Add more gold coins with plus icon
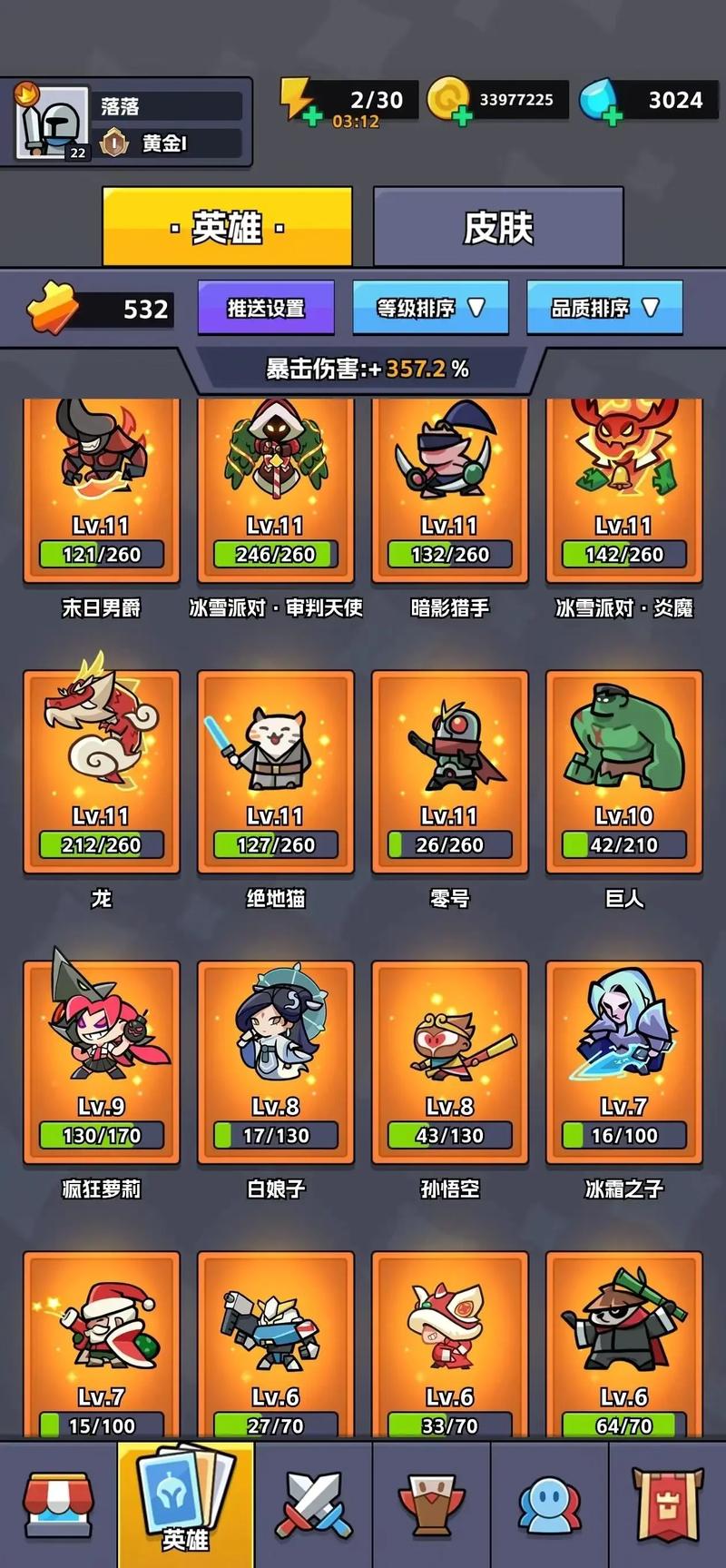Image resolution: width=726 pixels, height=1568 pixels. [461, 116]
